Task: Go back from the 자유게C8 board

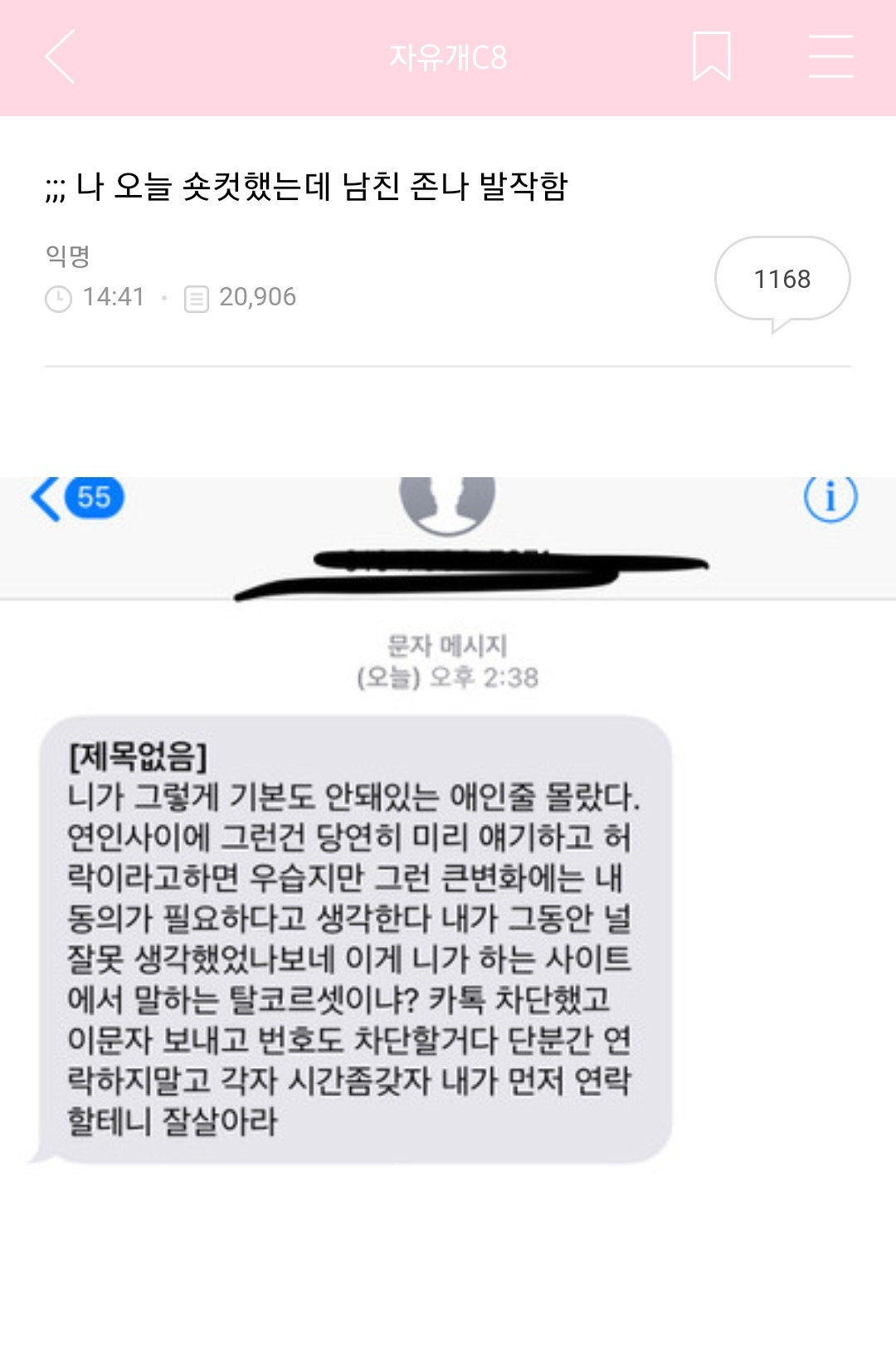Action: [60, 56]
